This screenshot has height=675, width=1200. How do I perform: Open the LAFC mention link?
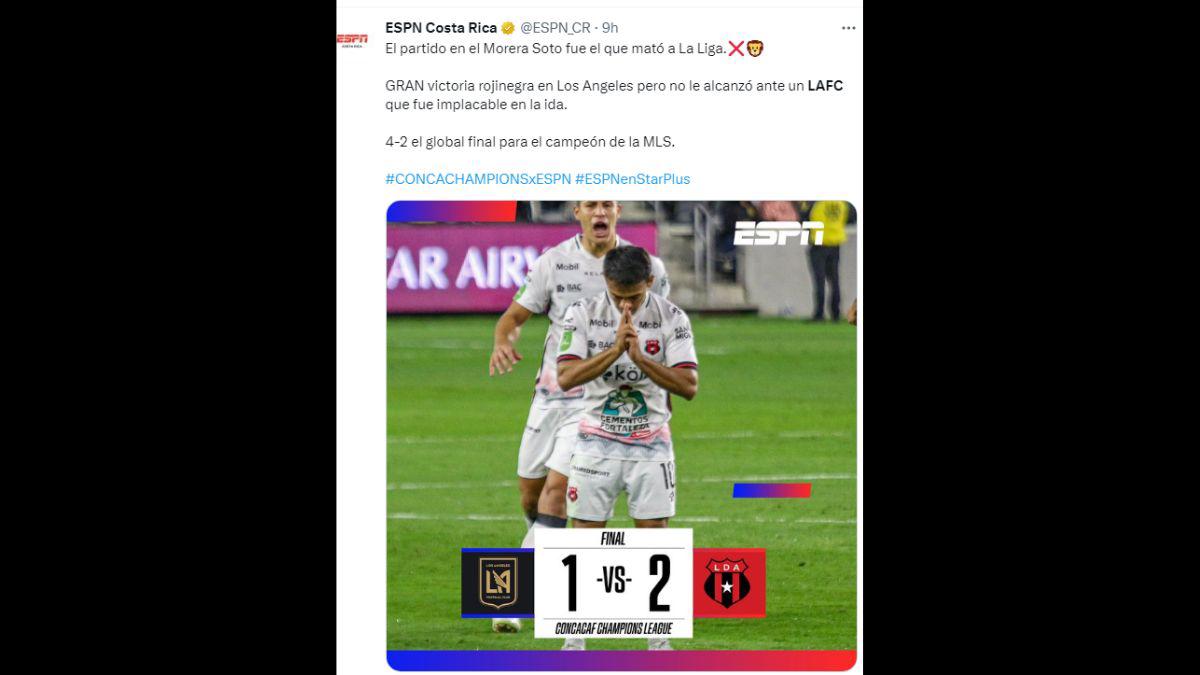tap(825, 86)
